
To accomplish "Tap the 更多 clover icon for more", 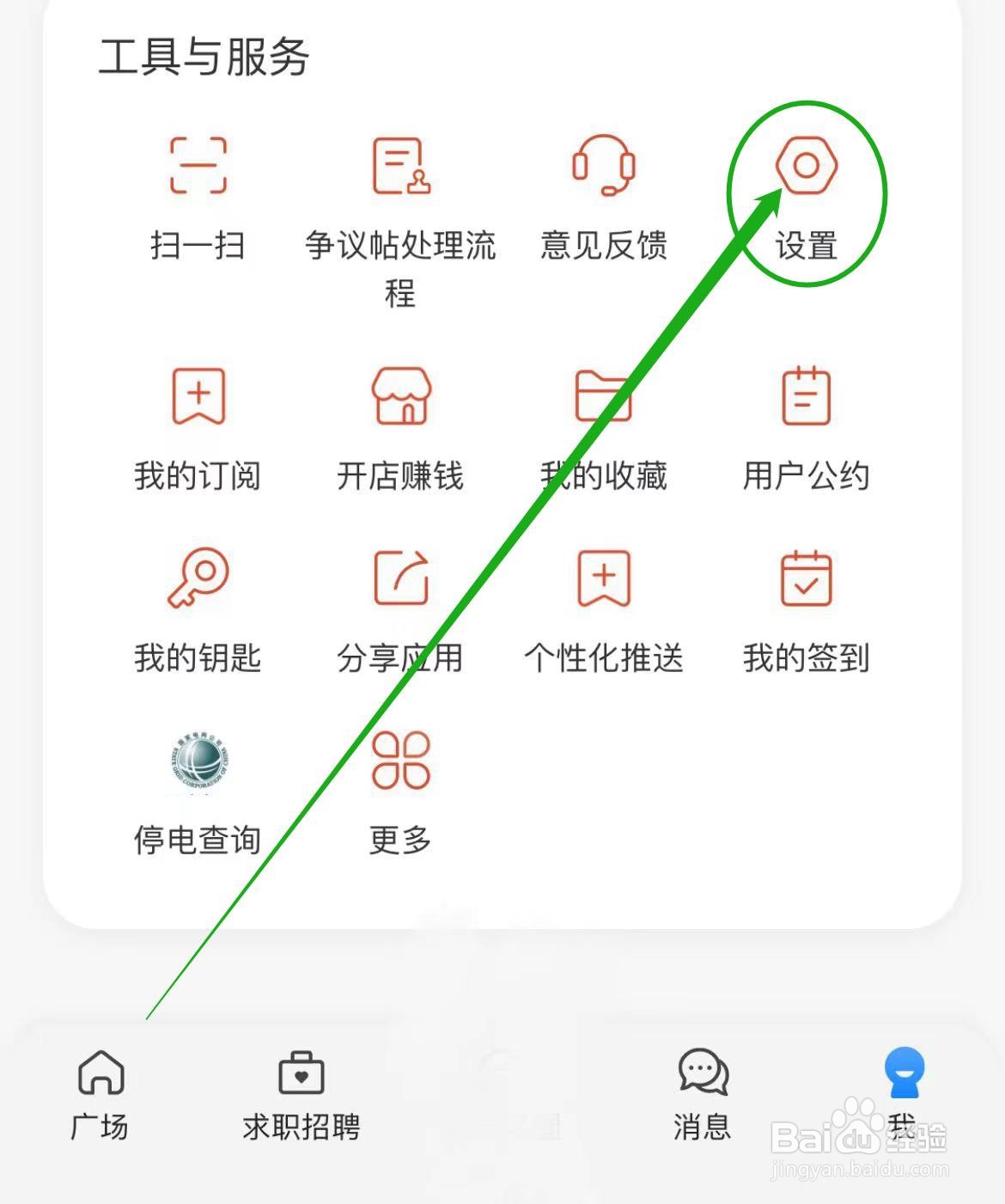I will coord(400,762).
